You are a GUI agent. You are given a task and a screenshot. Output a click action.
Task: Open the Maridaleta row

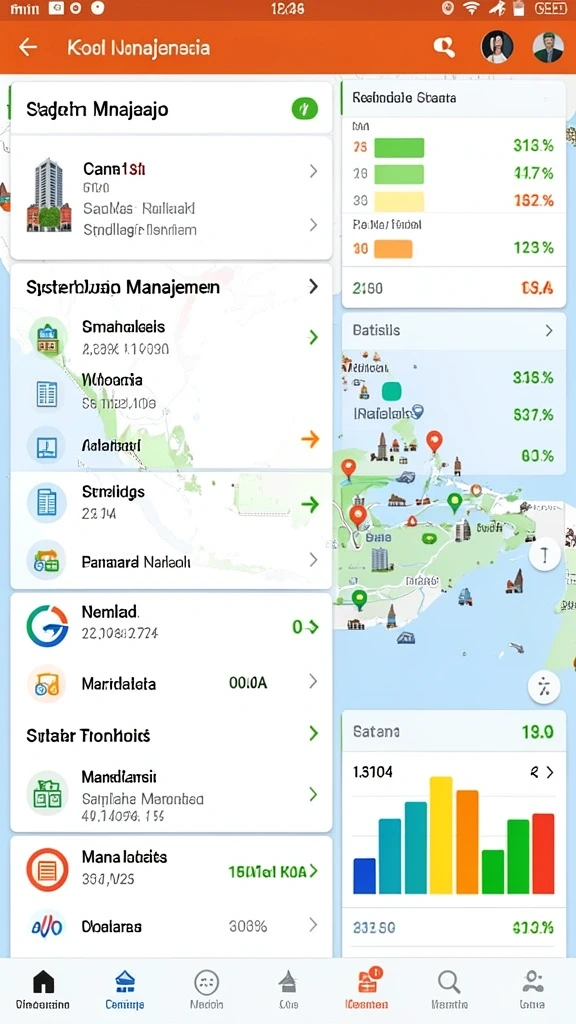[171, 683]
